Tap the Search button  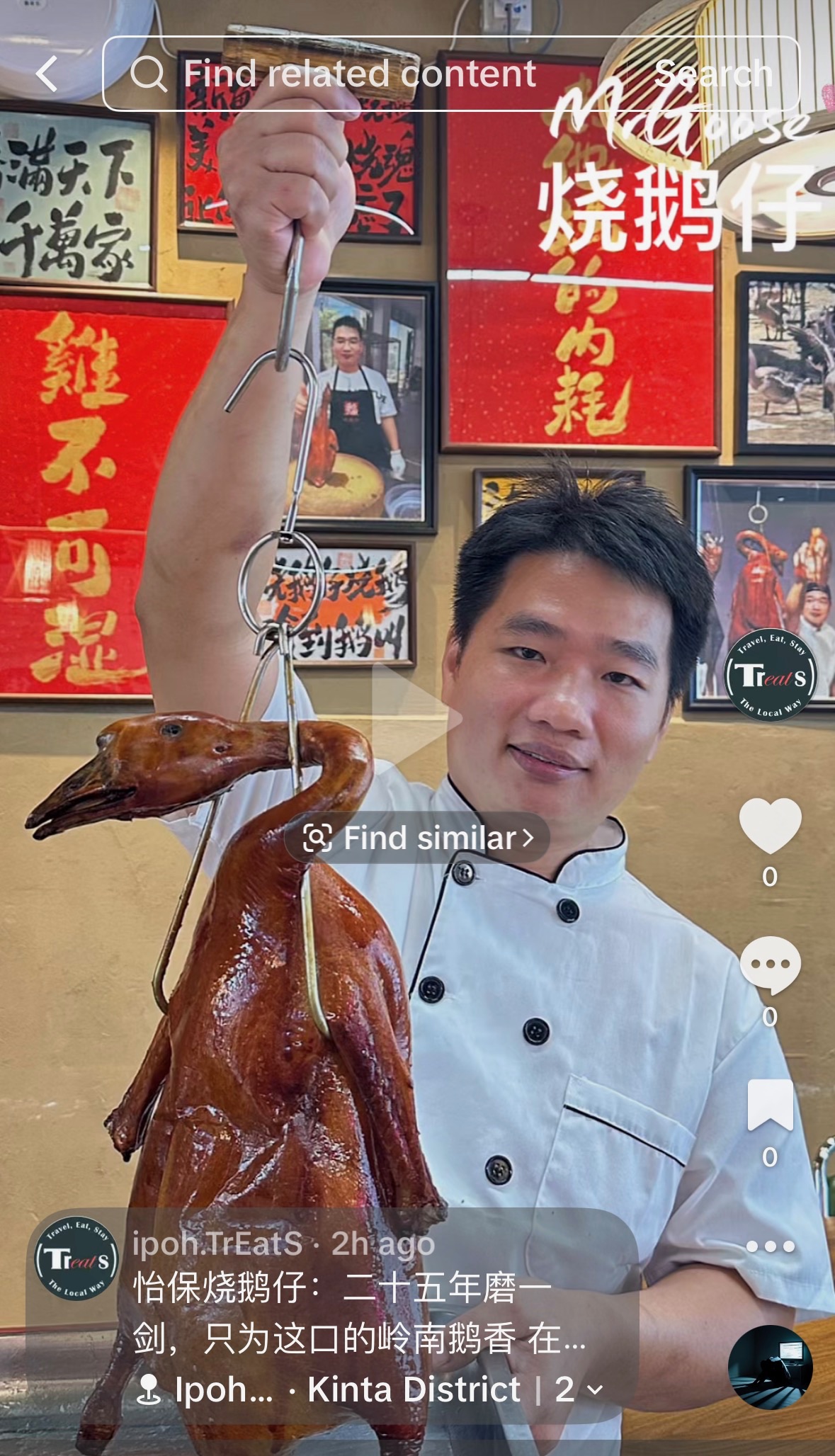point(712,74)
